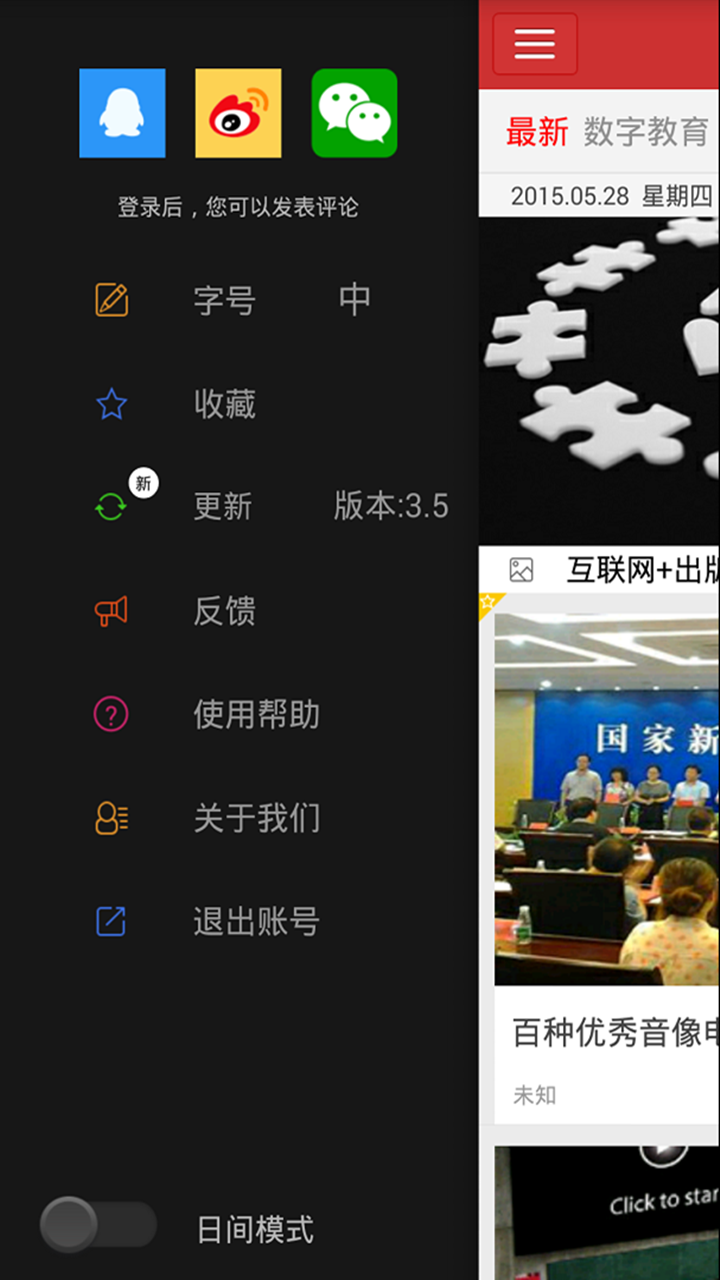The width and height of the screenshot is (720, 1280).
Task: Log in with the QQ icon
Action: coord(122,113)
